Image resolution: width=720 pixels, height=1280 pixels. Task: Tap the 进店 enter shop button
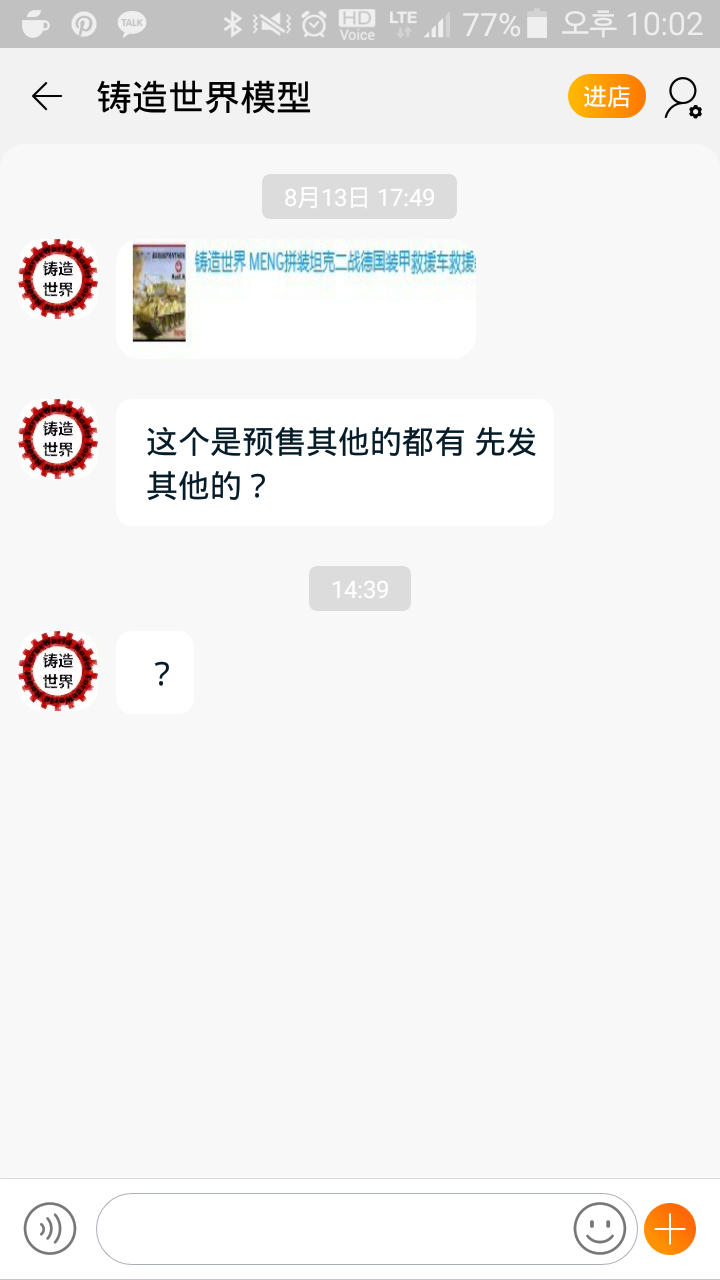(606, 97)
